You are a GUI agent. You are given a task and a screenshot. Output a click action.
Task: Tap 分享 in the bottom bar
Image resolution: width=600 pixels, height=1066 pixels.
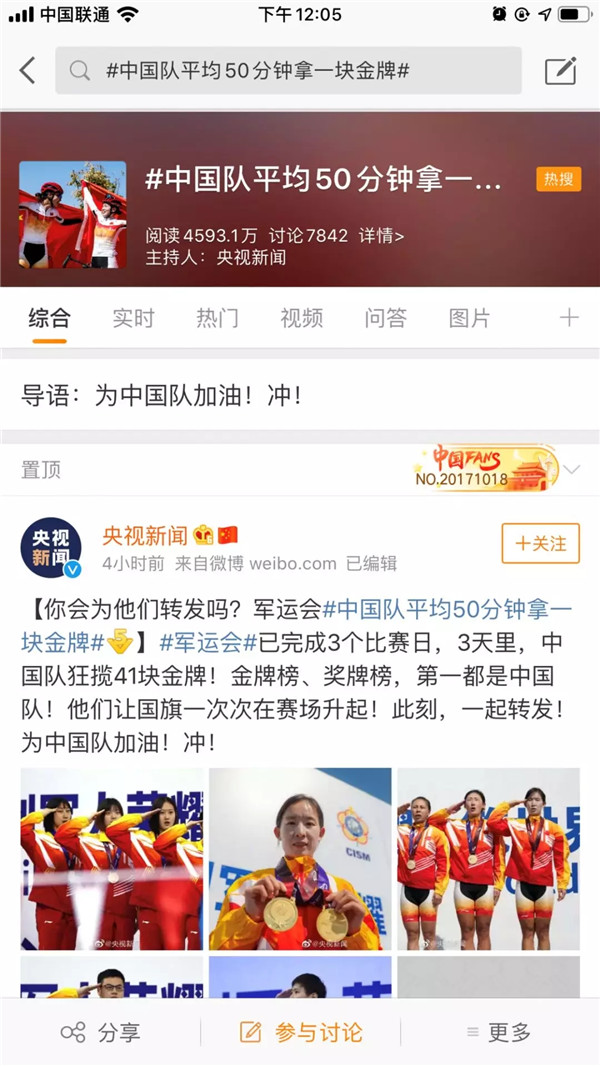pyautogui.click(x=100, y=1032)
